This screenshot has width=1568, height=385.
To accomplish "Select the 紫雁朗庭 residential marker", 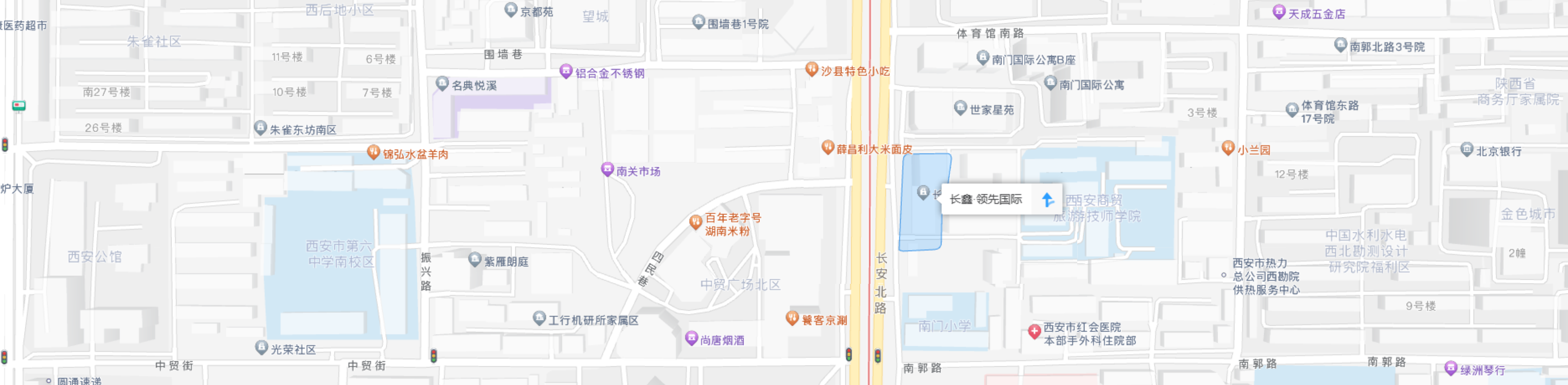I will click(475, 260).
